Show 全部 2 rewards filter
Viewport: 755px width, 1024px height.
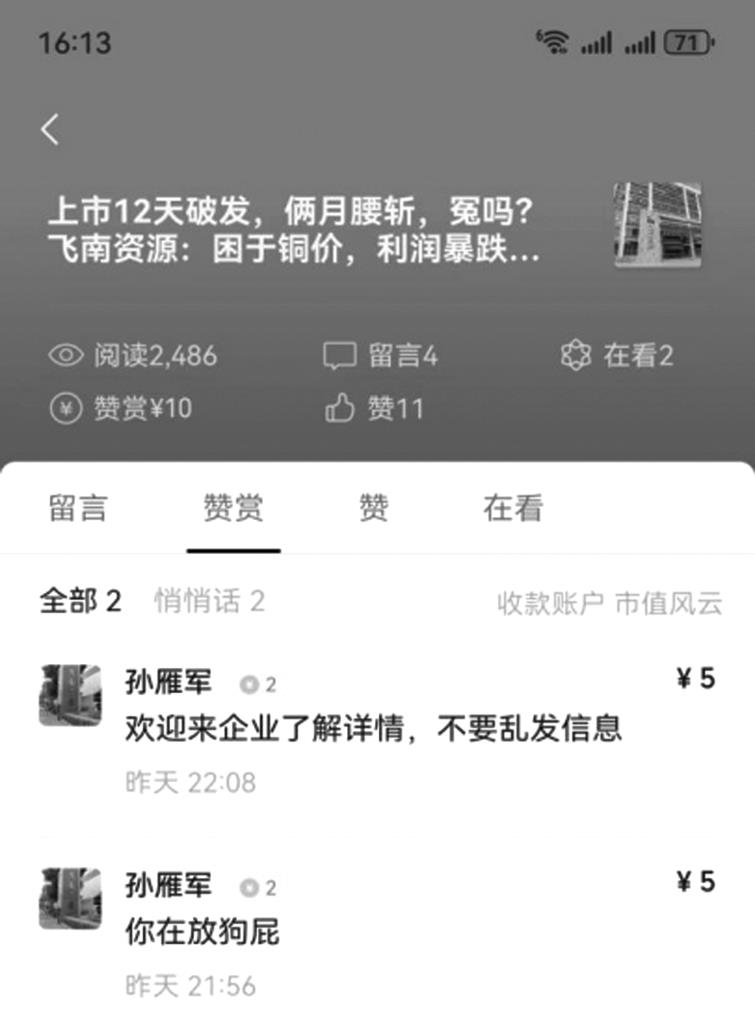[80, 601]
